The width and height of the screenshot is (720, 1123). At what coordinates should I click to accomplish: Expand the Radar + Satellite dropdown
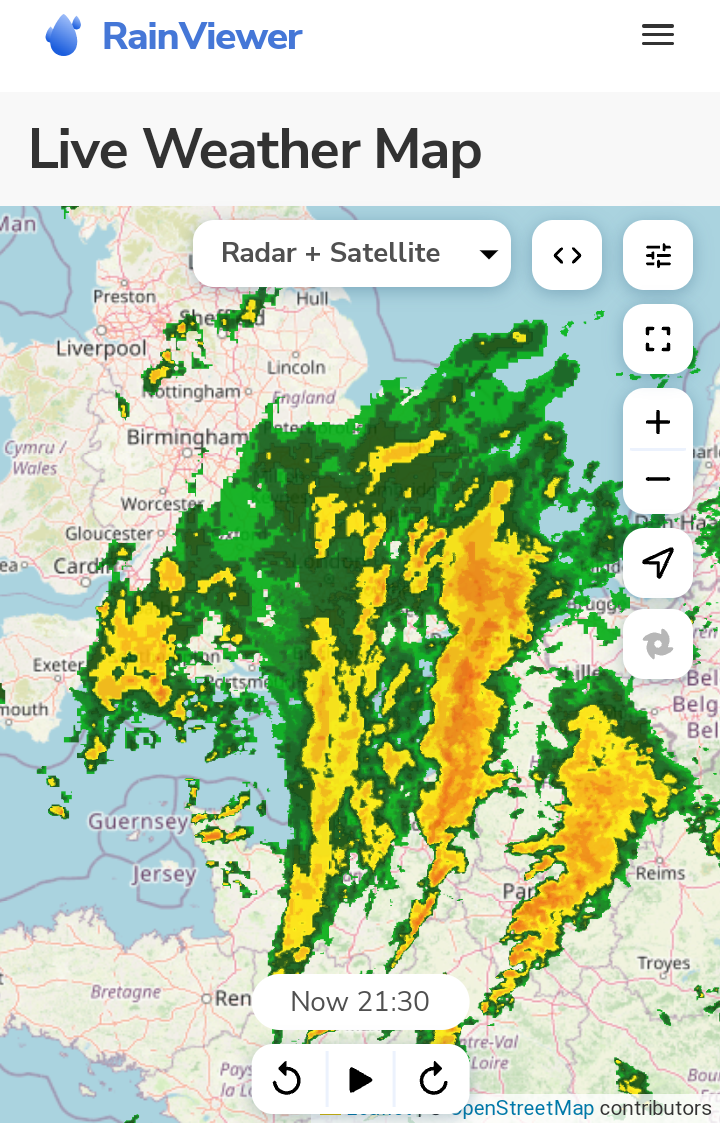(352, 254)
